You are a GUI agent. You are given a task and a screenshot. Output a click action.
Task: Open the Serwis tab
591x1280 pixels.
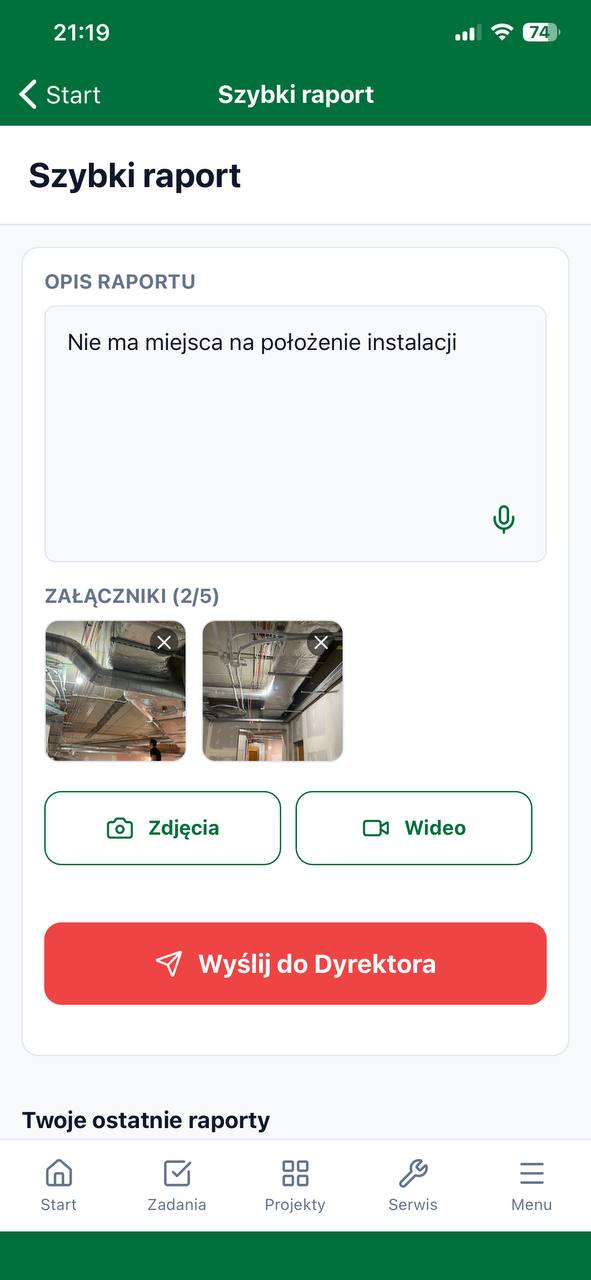tap(413, 1186)
